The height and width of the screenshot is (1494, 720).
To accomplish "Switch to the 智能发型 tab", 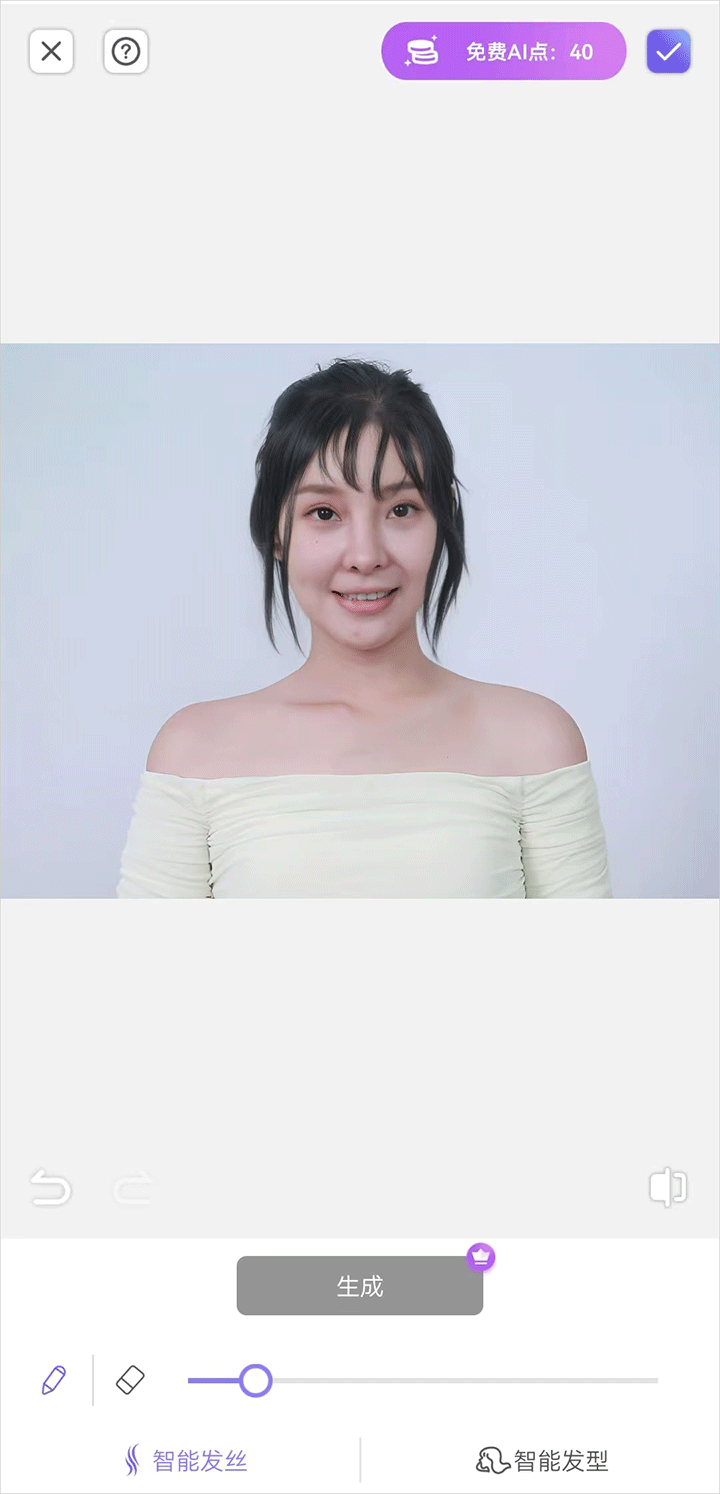I will (542, 1461).
